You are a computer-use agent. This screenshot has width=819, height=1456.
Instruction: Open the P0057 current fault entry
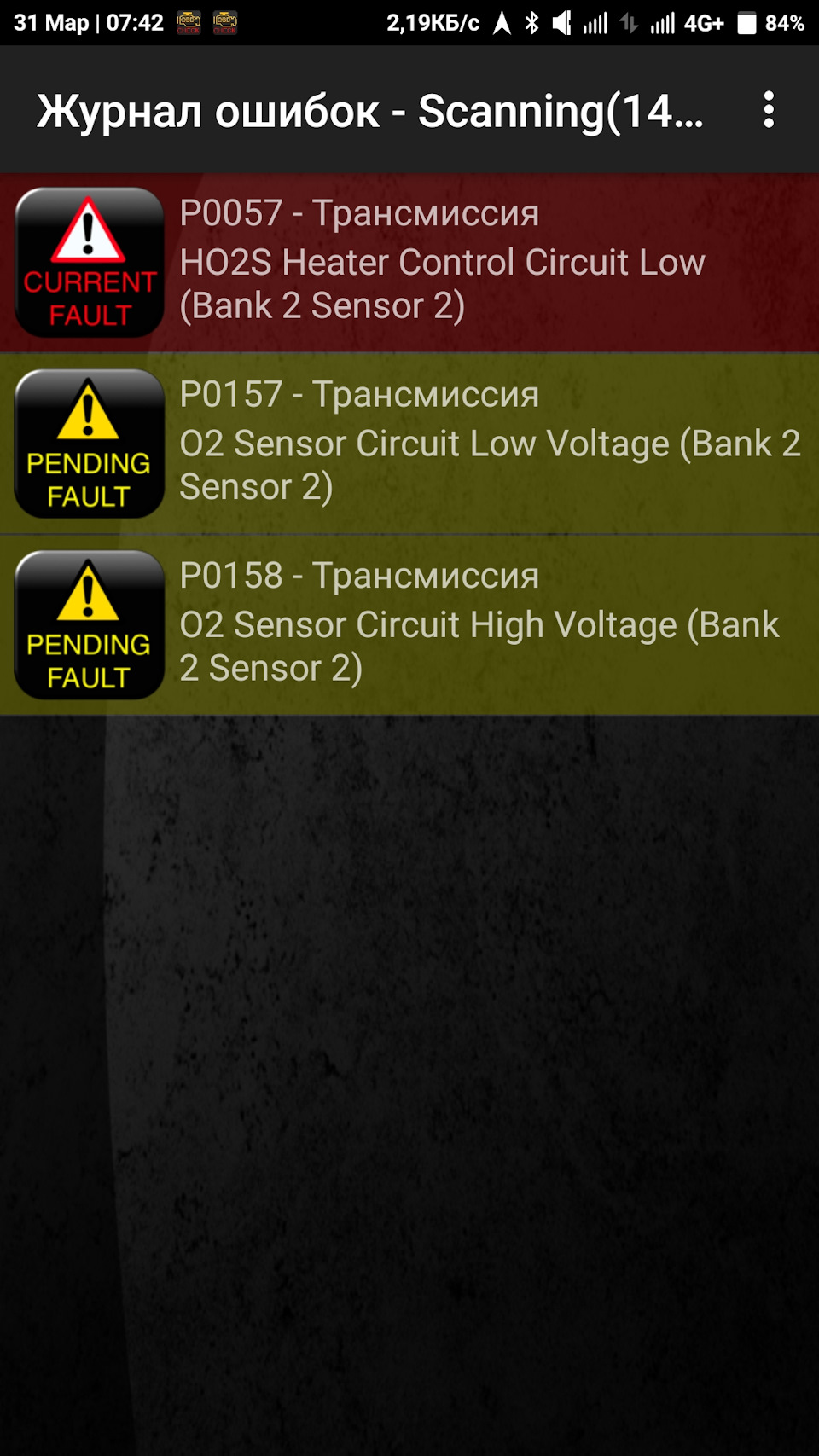tap(444, 261)
